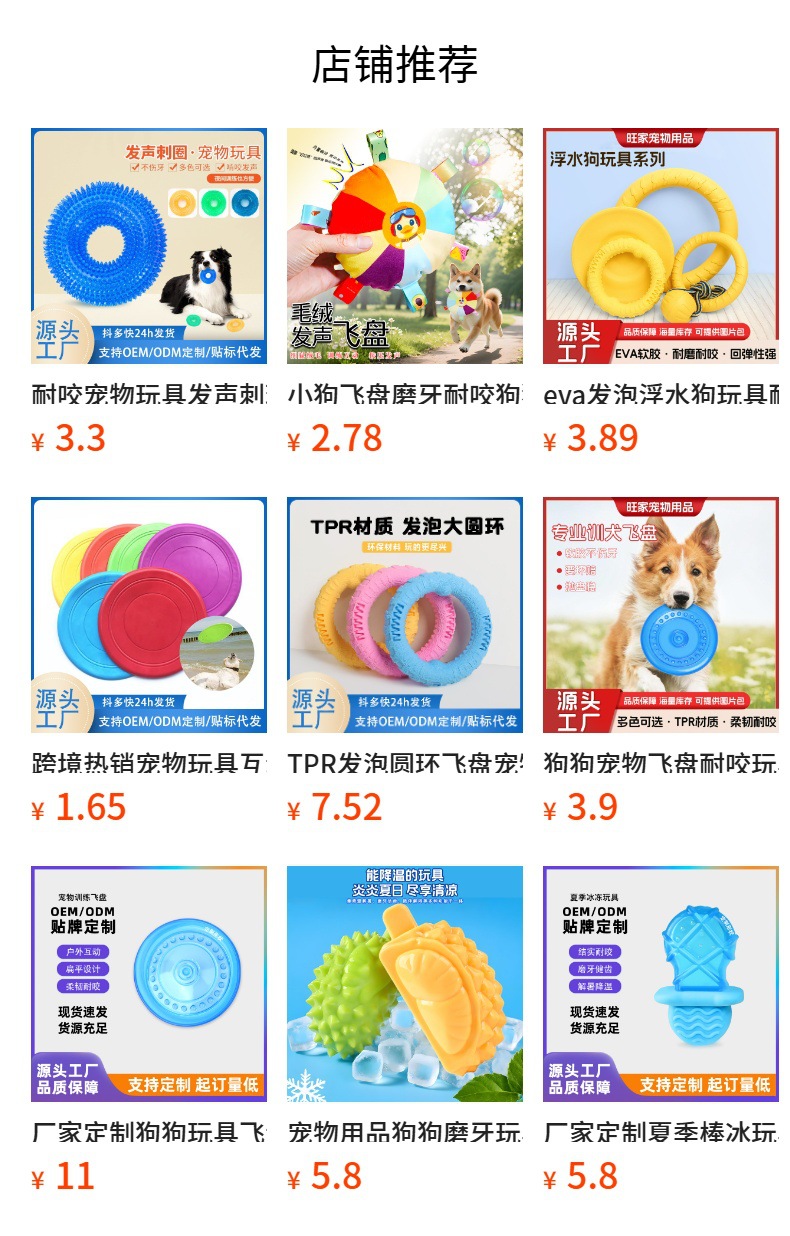Screen dimensions: 790x1236
Task: View the 狗狗宠物飞盘耐咬玩具 item at ¥3.9
Action: coord(661,660)
